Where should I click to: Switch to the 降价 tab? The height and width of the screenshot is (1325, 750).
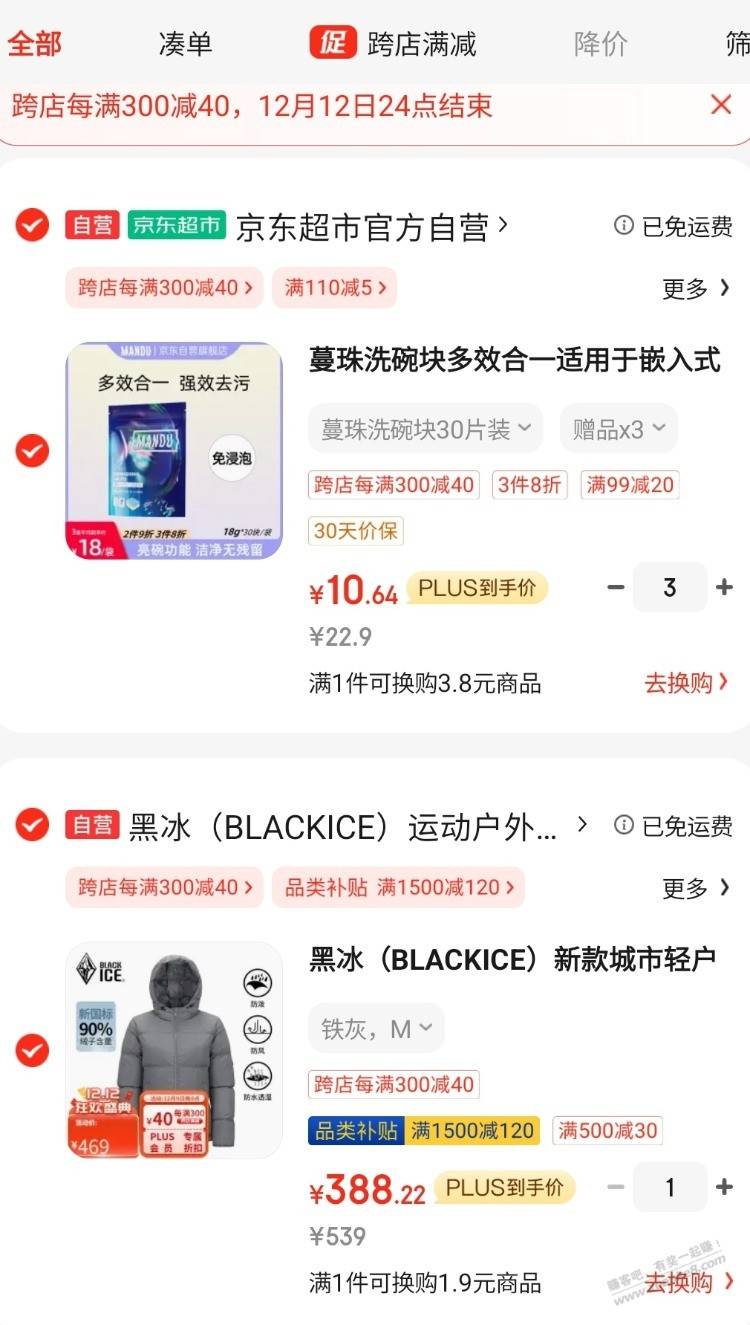[x=600, y=44]
